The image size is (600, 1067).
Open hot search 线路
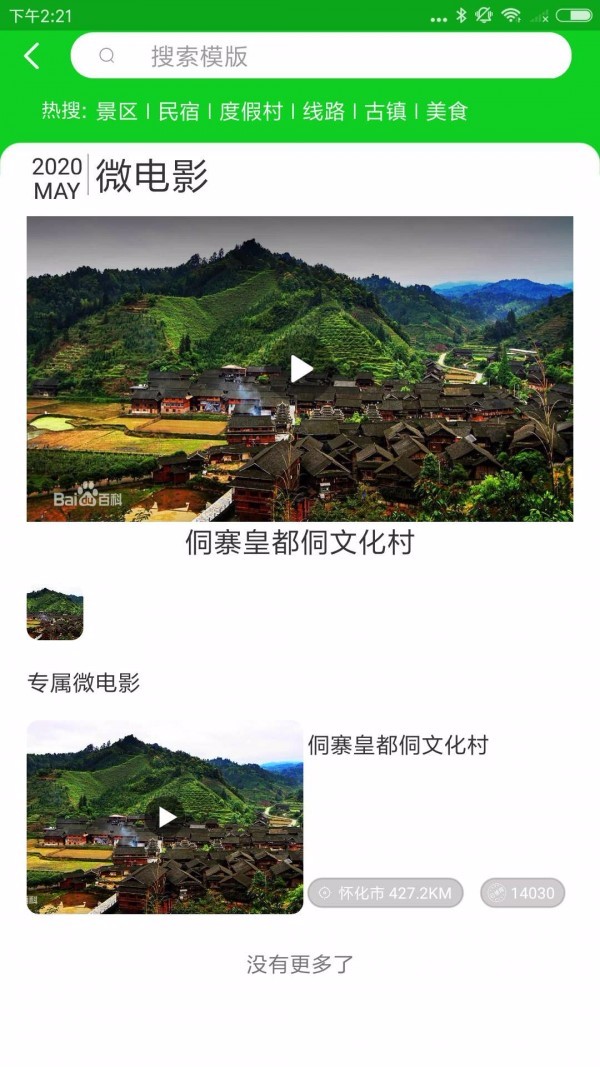pos(323,111)
